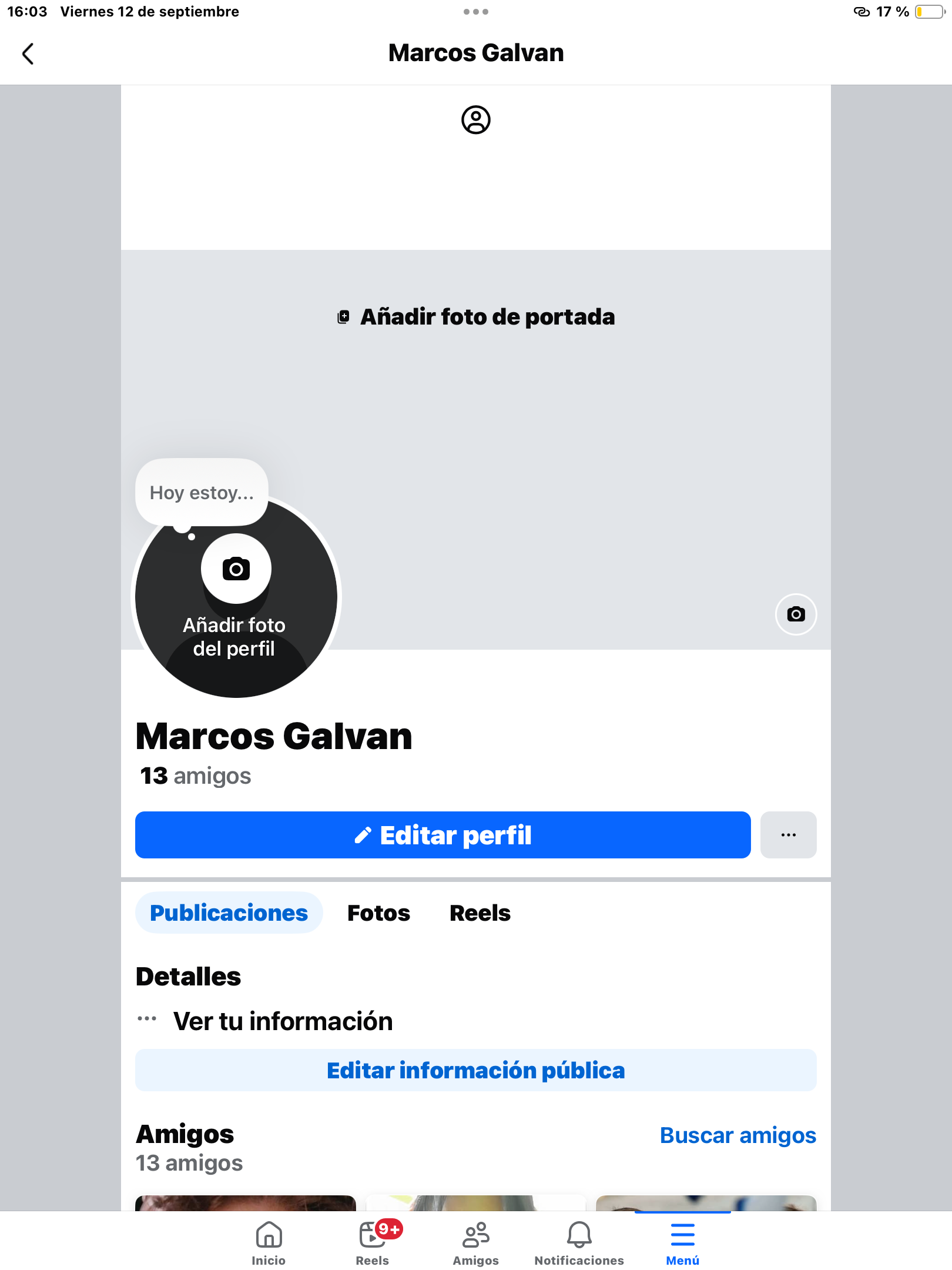Viewport: 952px width, 1270px height.
Task: Tap Editar información pública
Action: click(x=475, y=1070)
